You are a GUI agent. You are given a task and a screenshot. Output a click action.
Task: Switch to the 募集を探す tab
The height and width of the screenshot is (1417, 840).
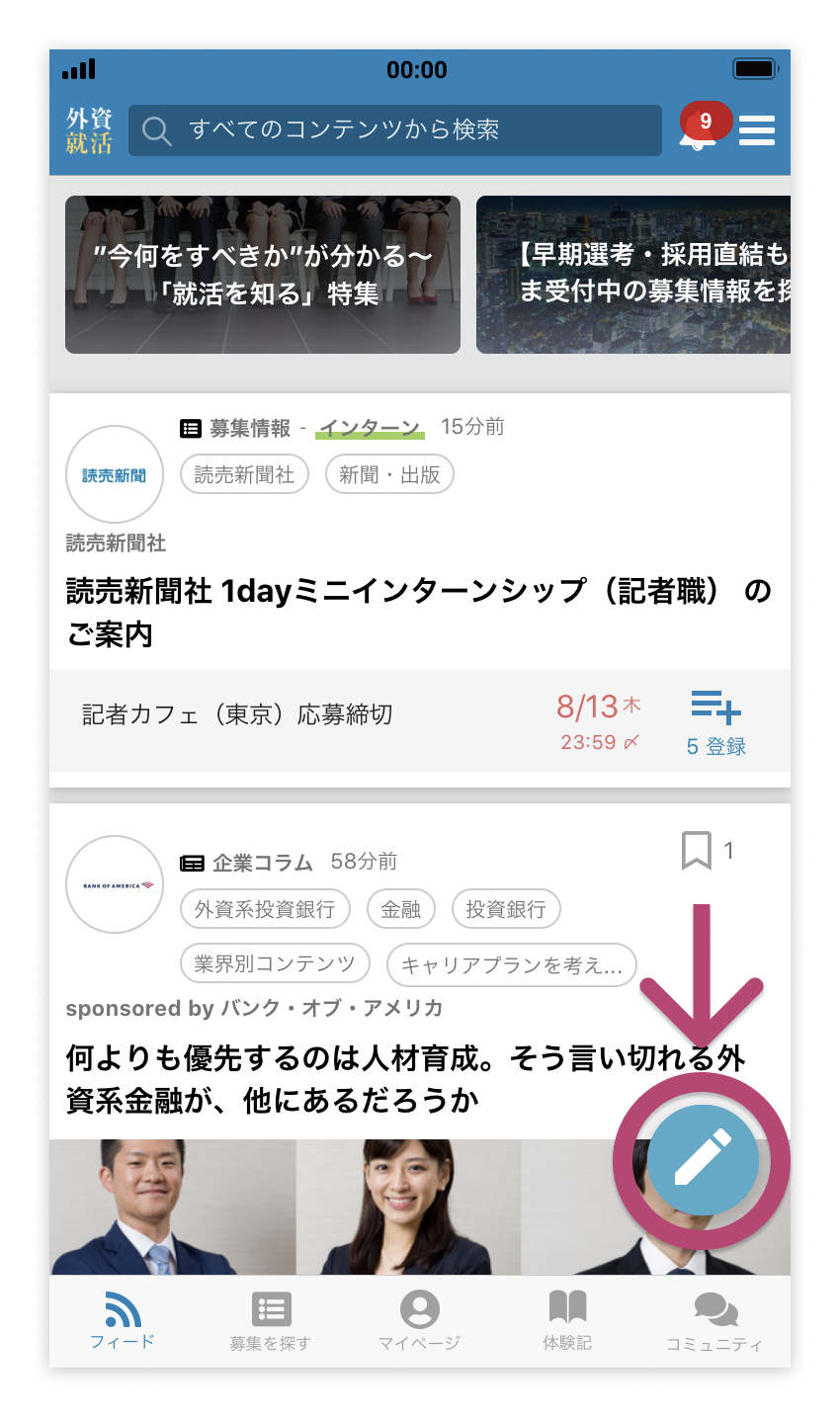pyautogui.click(x=271, y=1321)
